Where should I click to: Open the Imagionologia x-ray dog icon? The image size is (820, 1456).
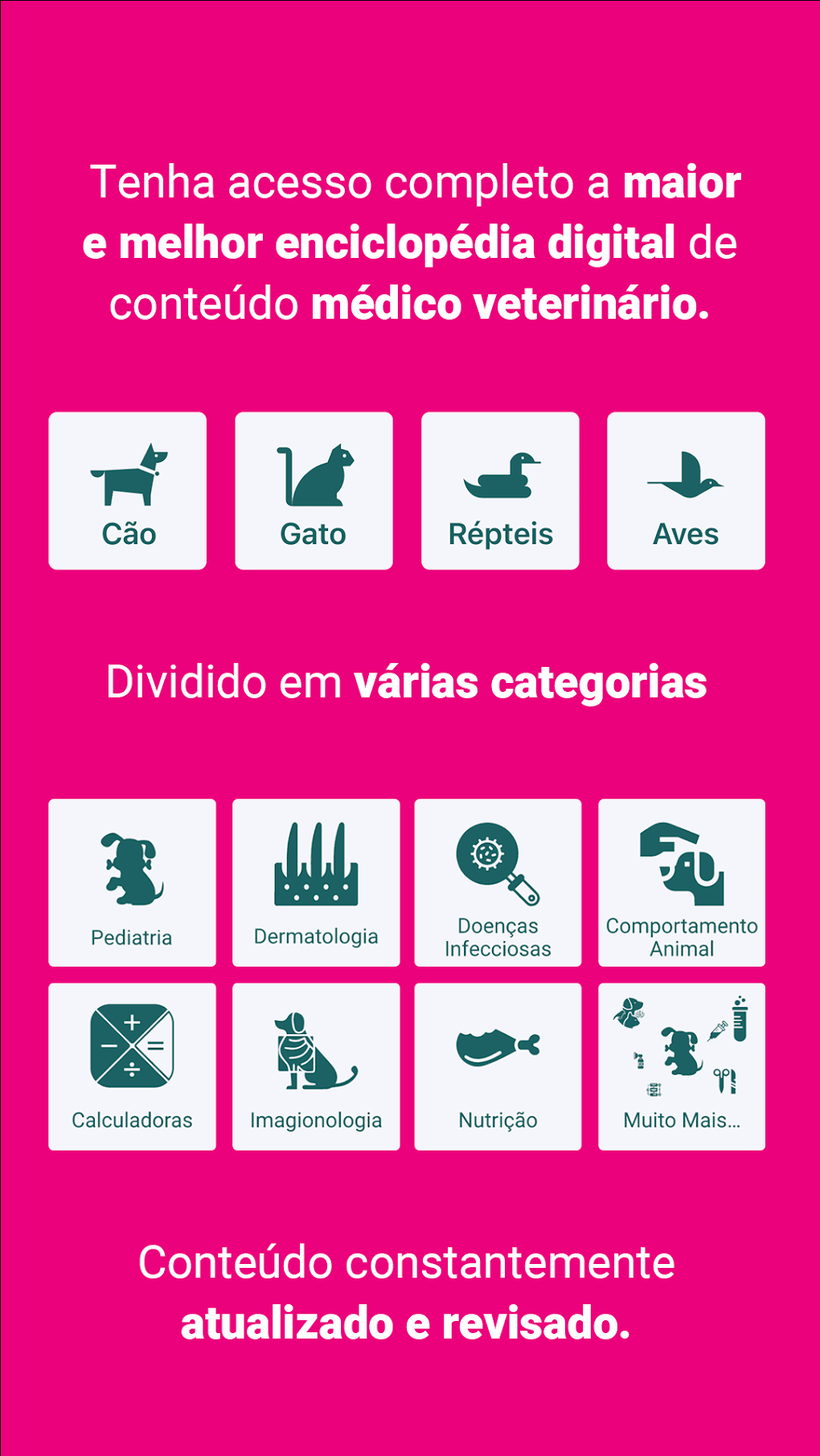316,1045
